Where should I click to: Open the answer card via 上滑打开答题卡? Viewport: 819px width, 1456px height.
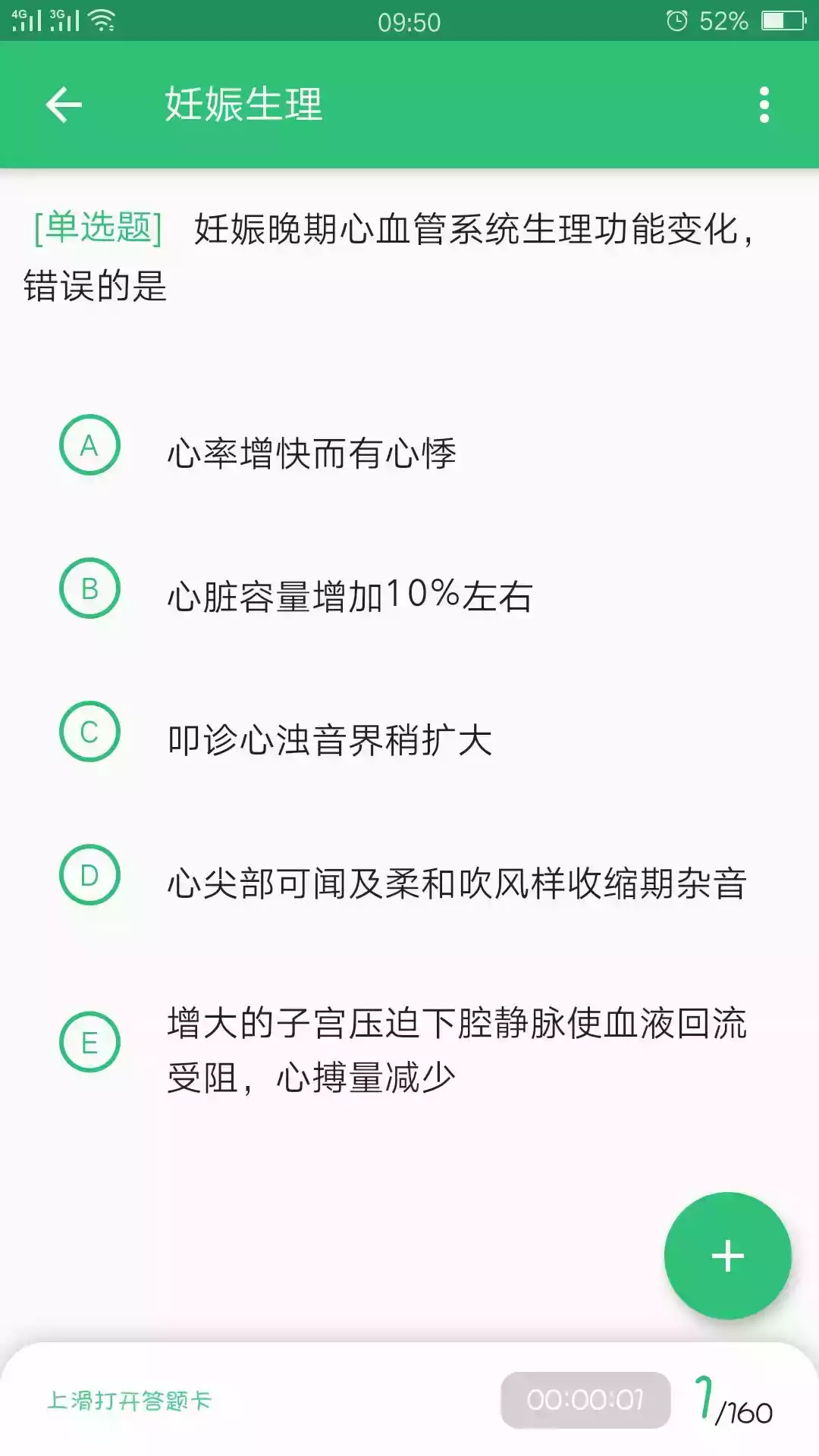(x=130, y=1401)
